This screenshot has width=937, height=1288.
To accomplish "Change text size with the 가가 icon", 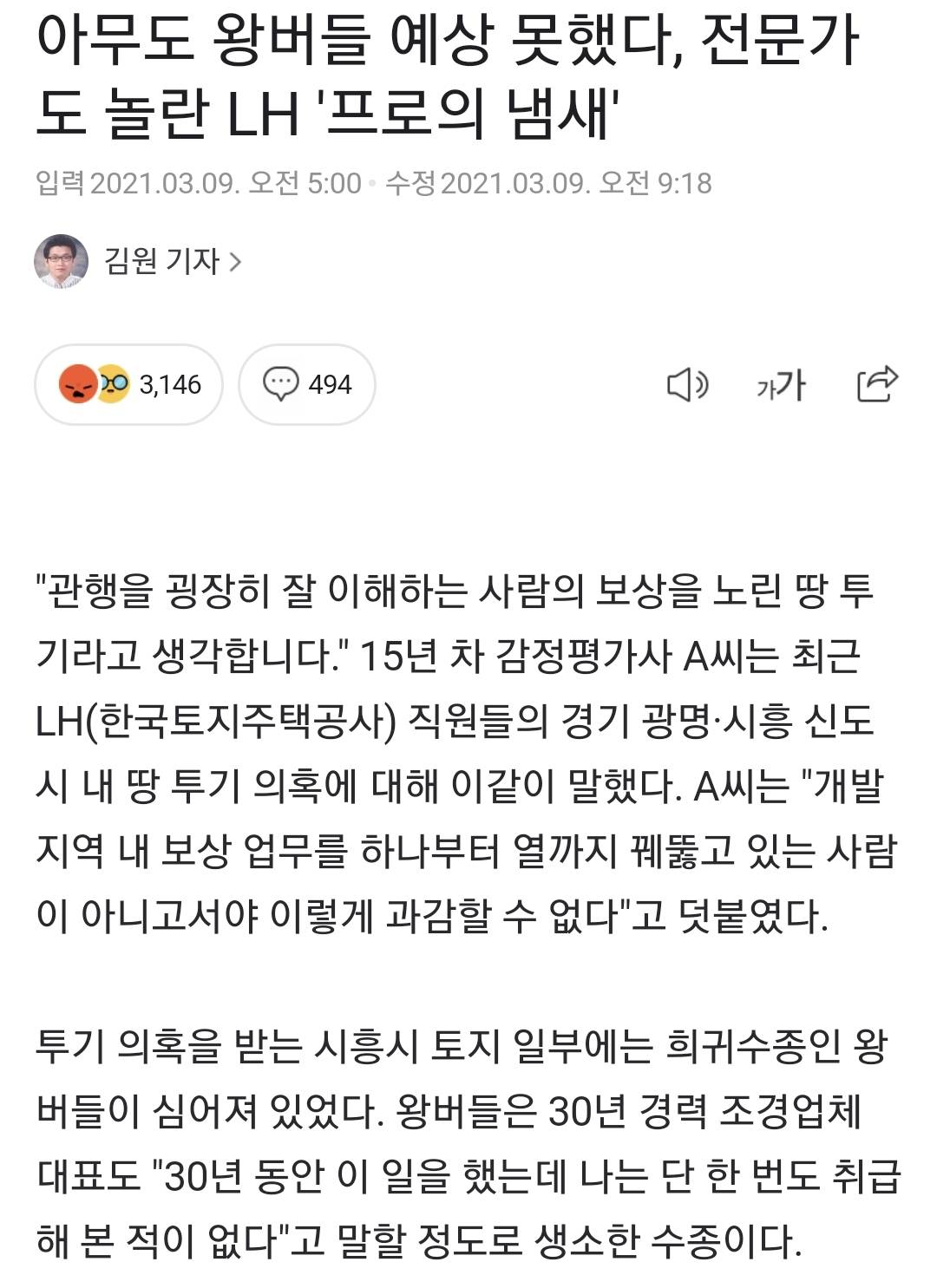I will click(x=781, y=385).
